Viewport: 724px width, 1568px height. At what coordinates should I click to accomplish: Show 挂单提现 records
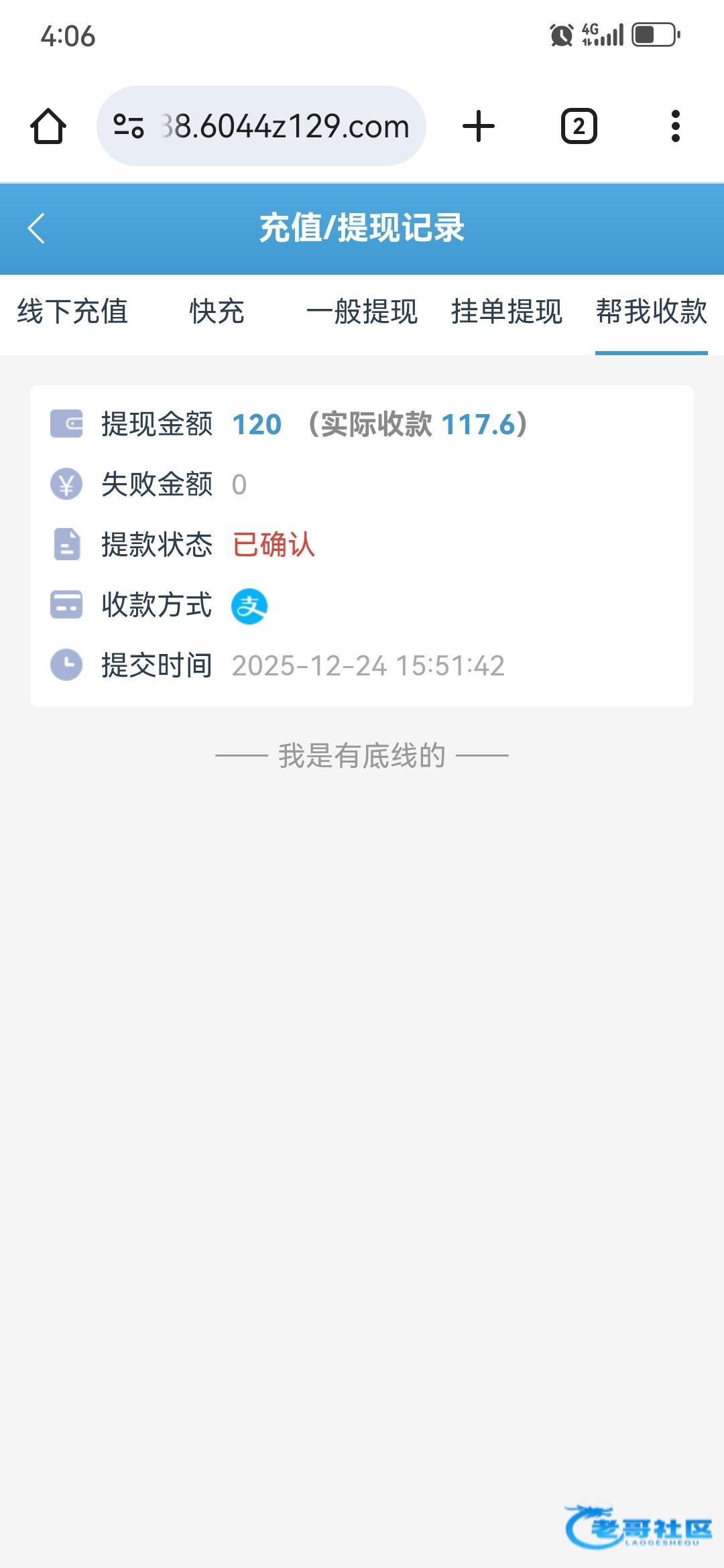click(x=507, y=312)
